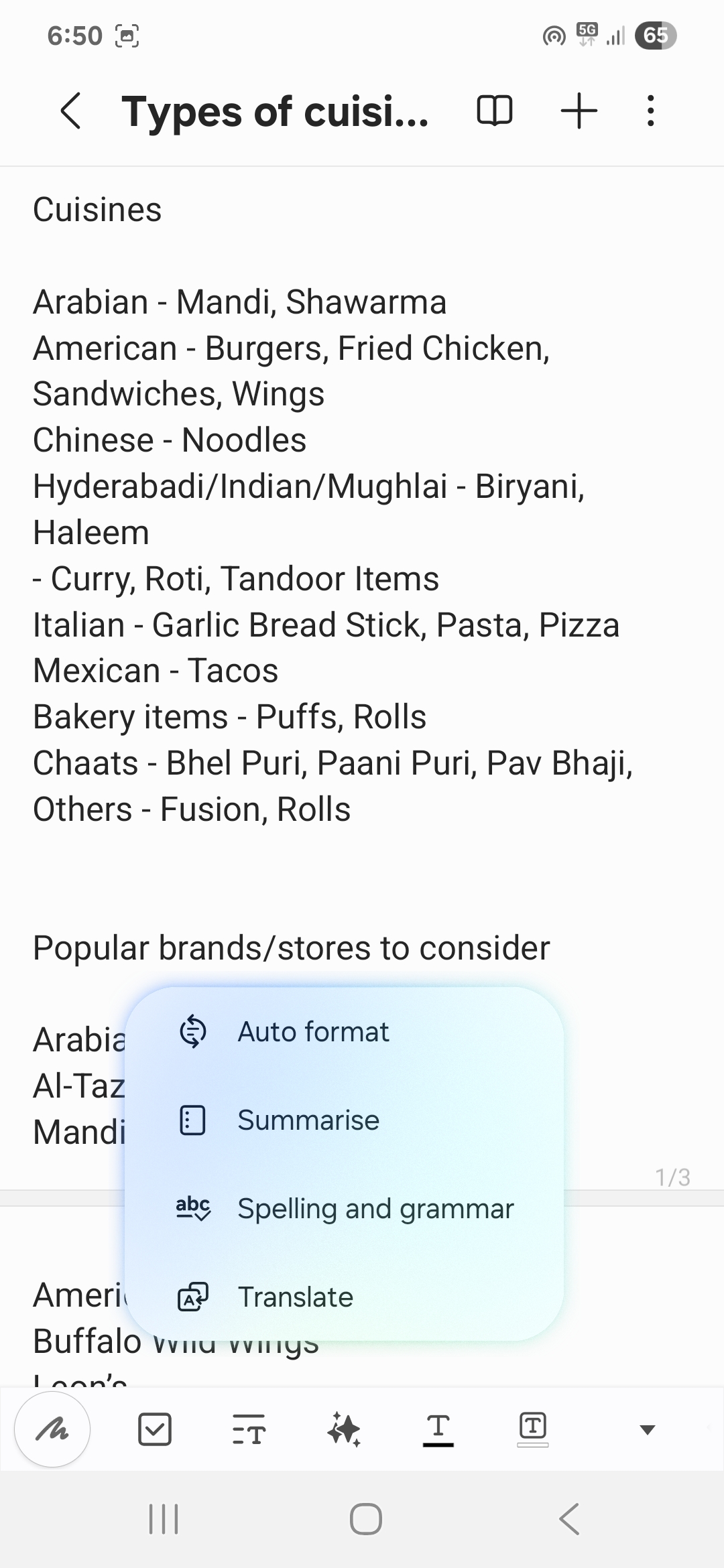Tap the plus icon to add content
724x1568 pixels.
pos(579,111)
